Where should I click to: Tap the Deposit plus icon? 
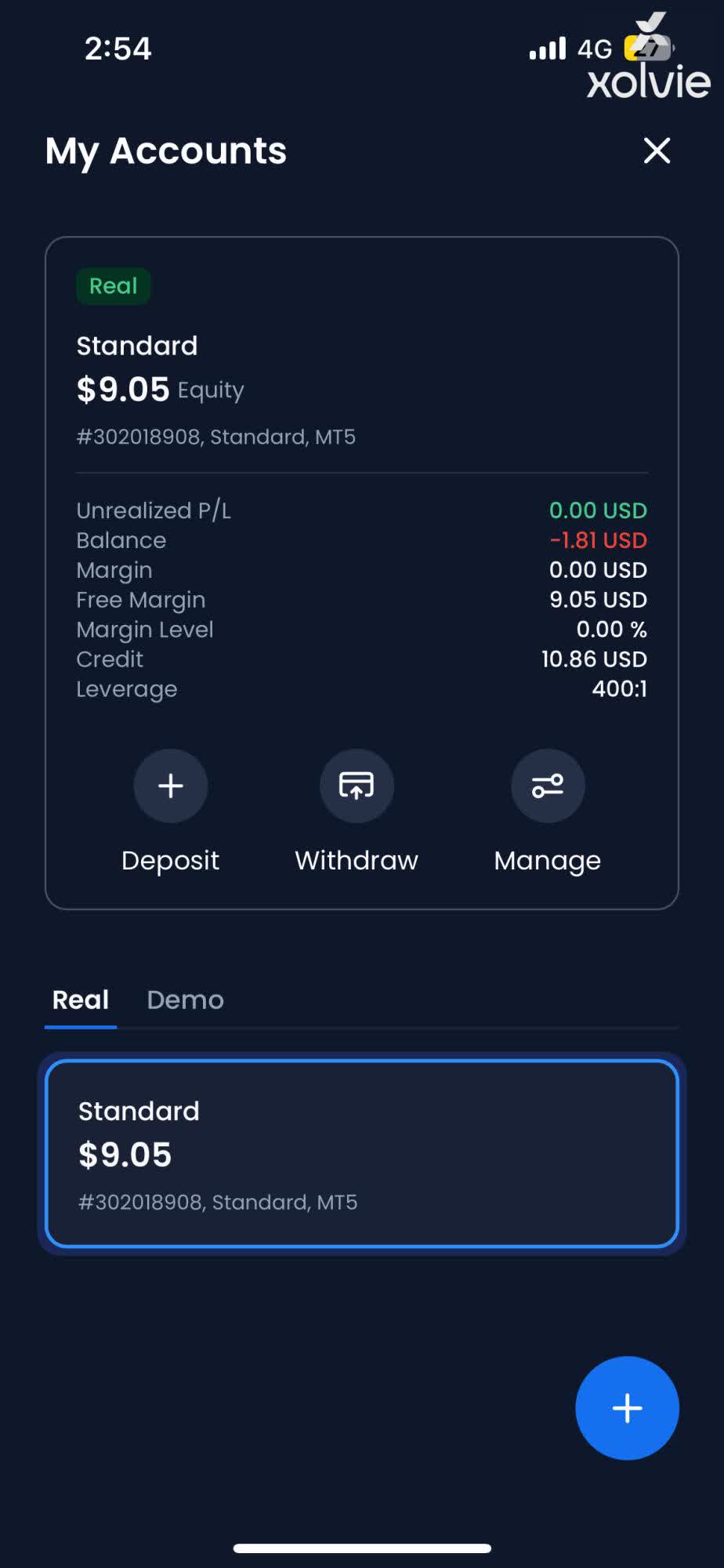pyautogui.click(x=170, y=786)
